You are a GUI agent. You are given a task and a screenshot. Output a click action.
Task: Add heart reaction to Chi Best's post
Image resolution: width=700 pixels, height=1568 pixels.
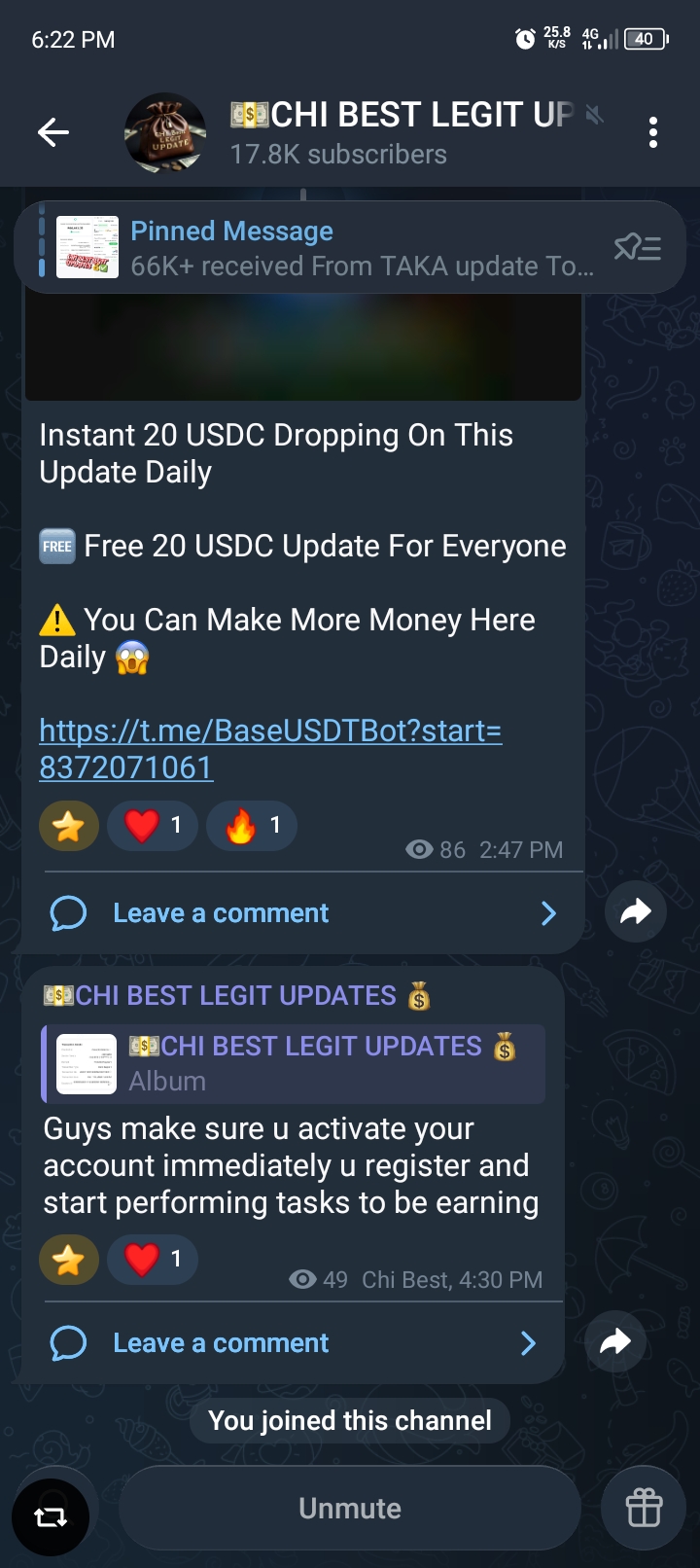tap(153, 1261)
